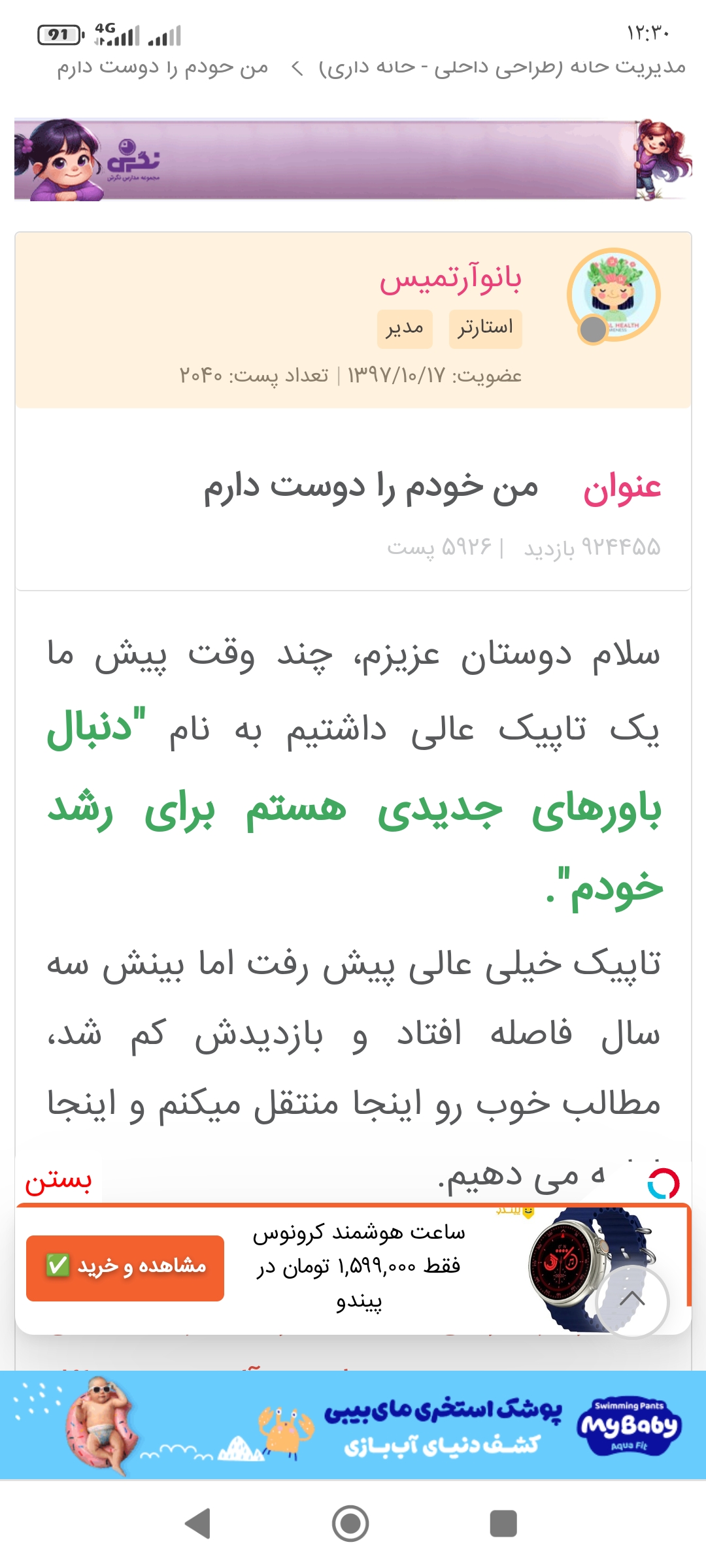Go back using the system back button
This screenshot has width=706, height=1568.
[197, 1524]
